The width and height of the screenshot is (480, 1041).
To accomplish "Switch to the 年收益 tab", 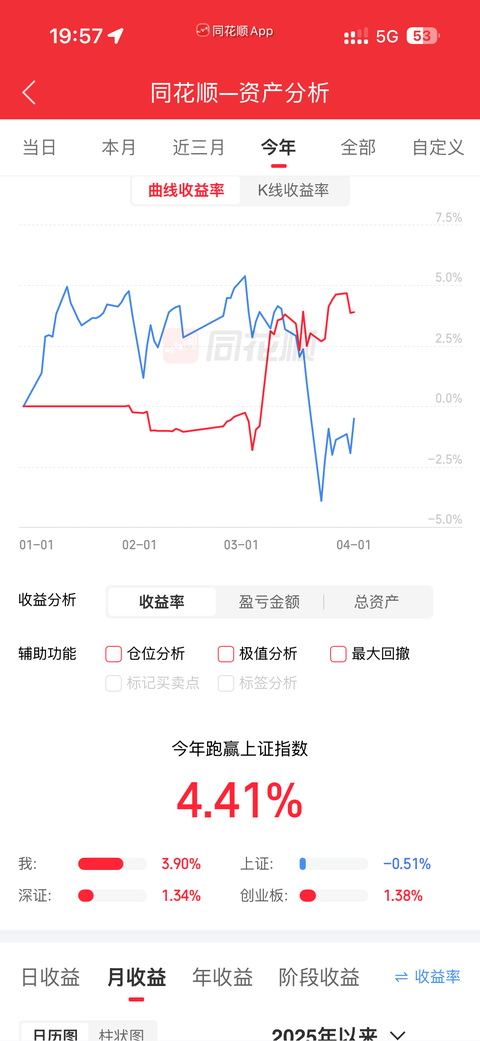I will tap(222, 977).
